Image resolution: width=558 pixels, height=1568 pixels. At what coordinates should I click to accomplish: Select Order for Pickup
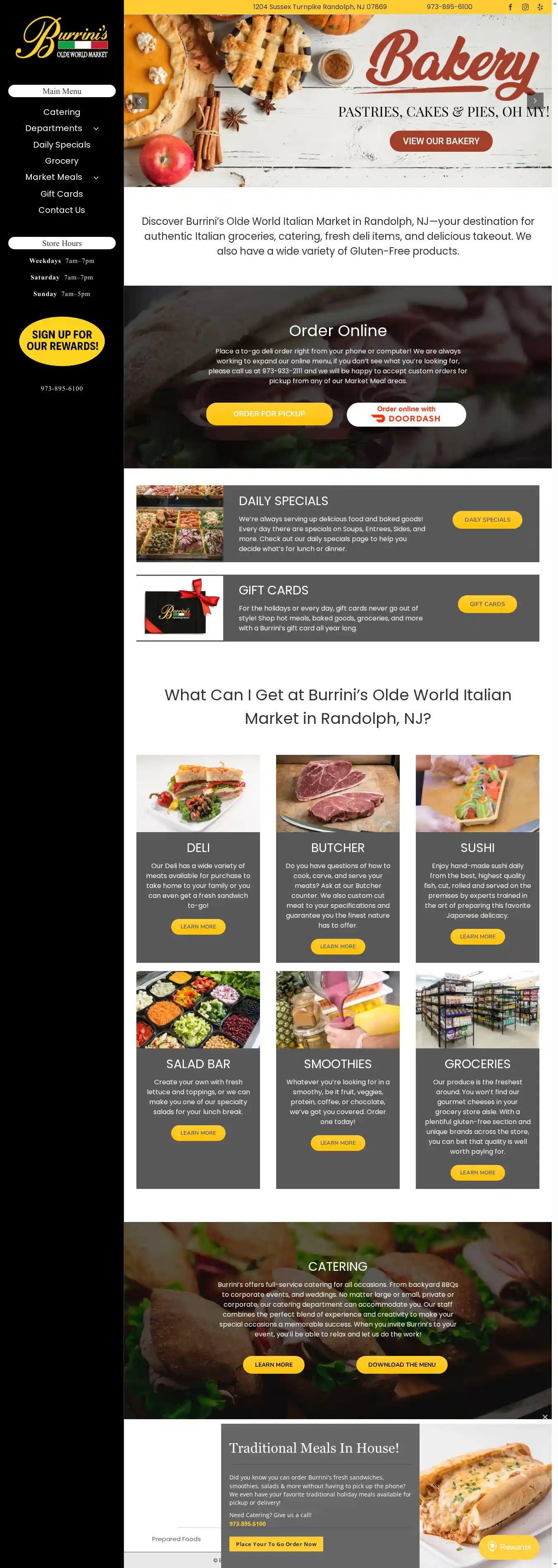pyautogui.click(x=269, y=414)
